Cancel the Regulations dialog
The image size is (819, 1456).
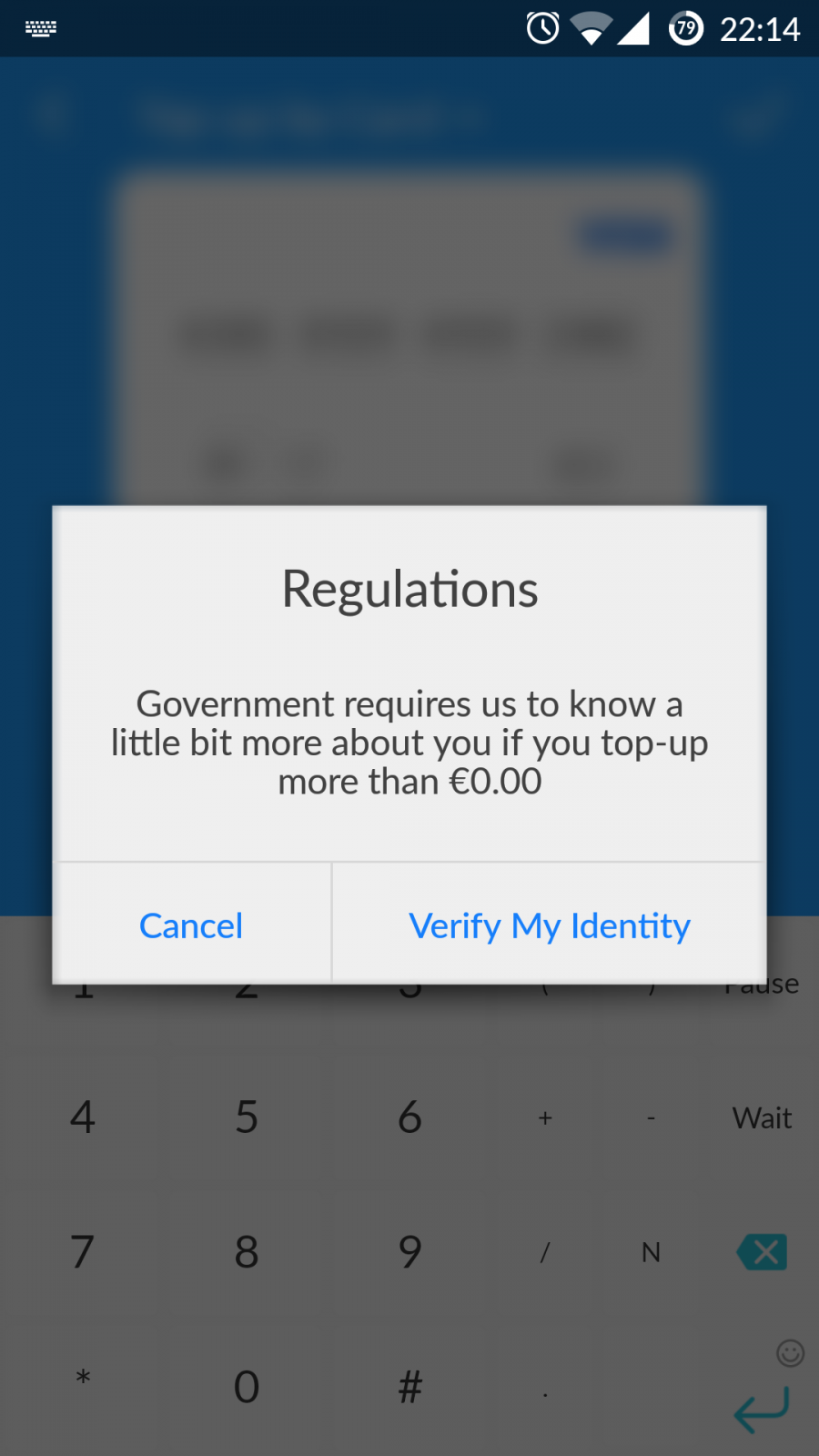[x=191, y=925]
